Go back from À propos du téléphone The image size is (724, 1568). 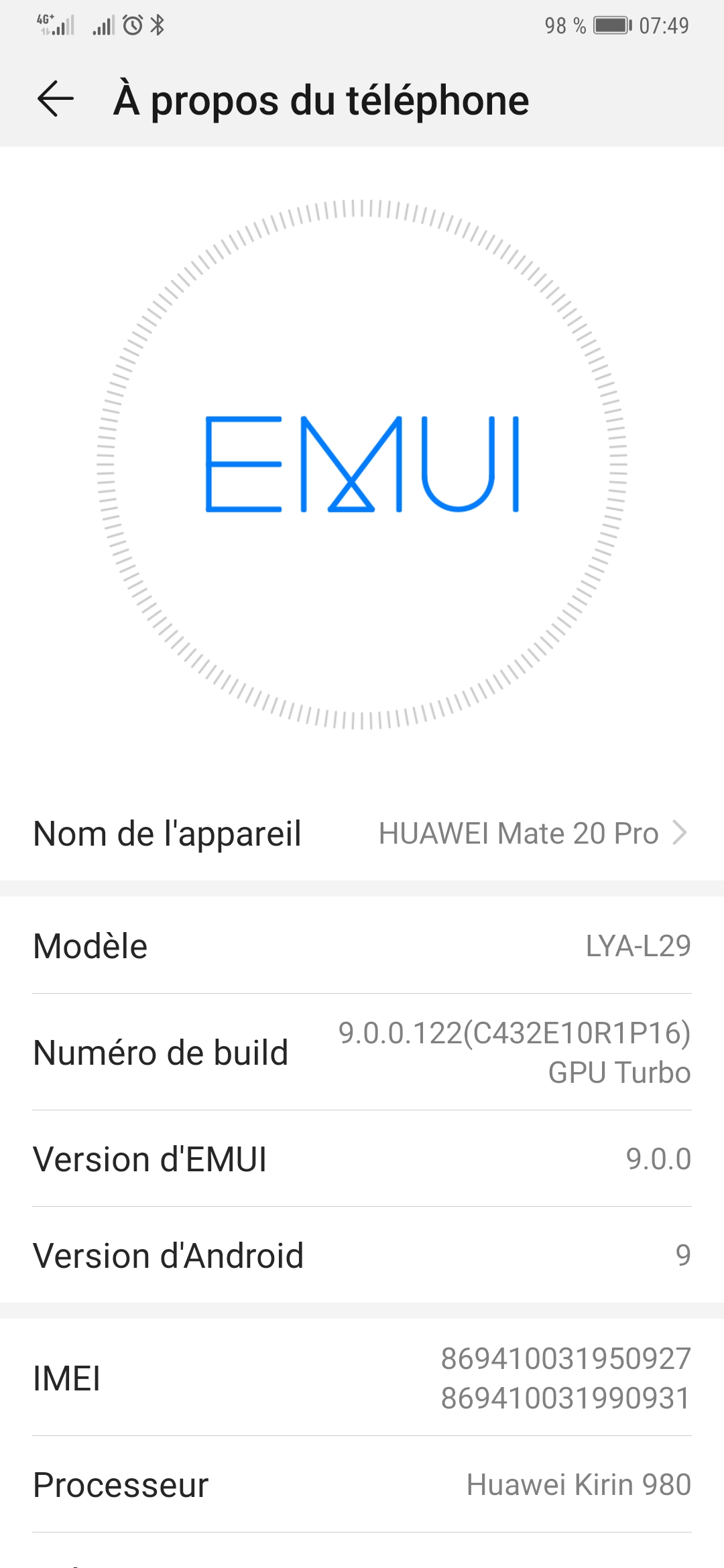tap(55, 99)
